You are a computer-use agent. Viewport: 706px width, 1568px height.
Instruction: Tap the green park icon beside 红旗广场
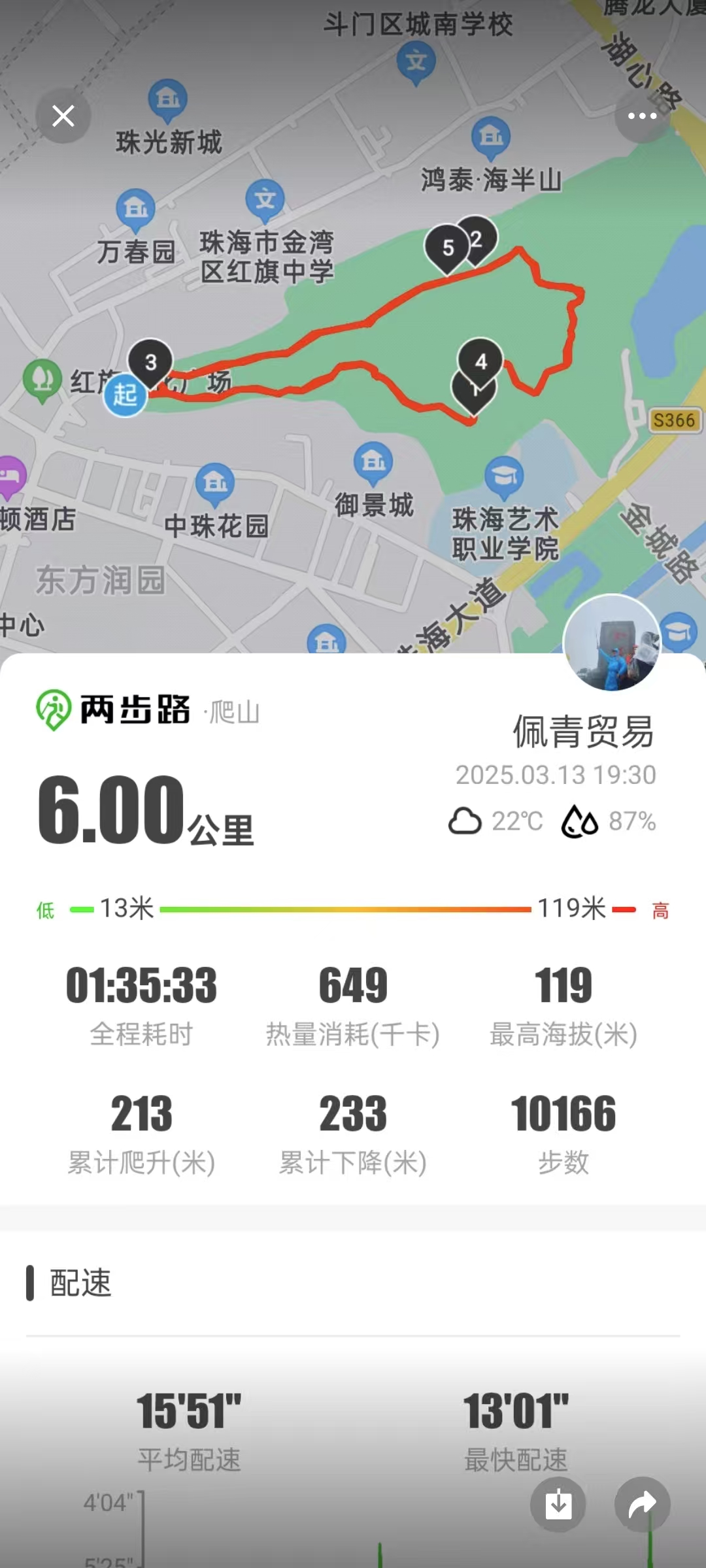[42, 378]
